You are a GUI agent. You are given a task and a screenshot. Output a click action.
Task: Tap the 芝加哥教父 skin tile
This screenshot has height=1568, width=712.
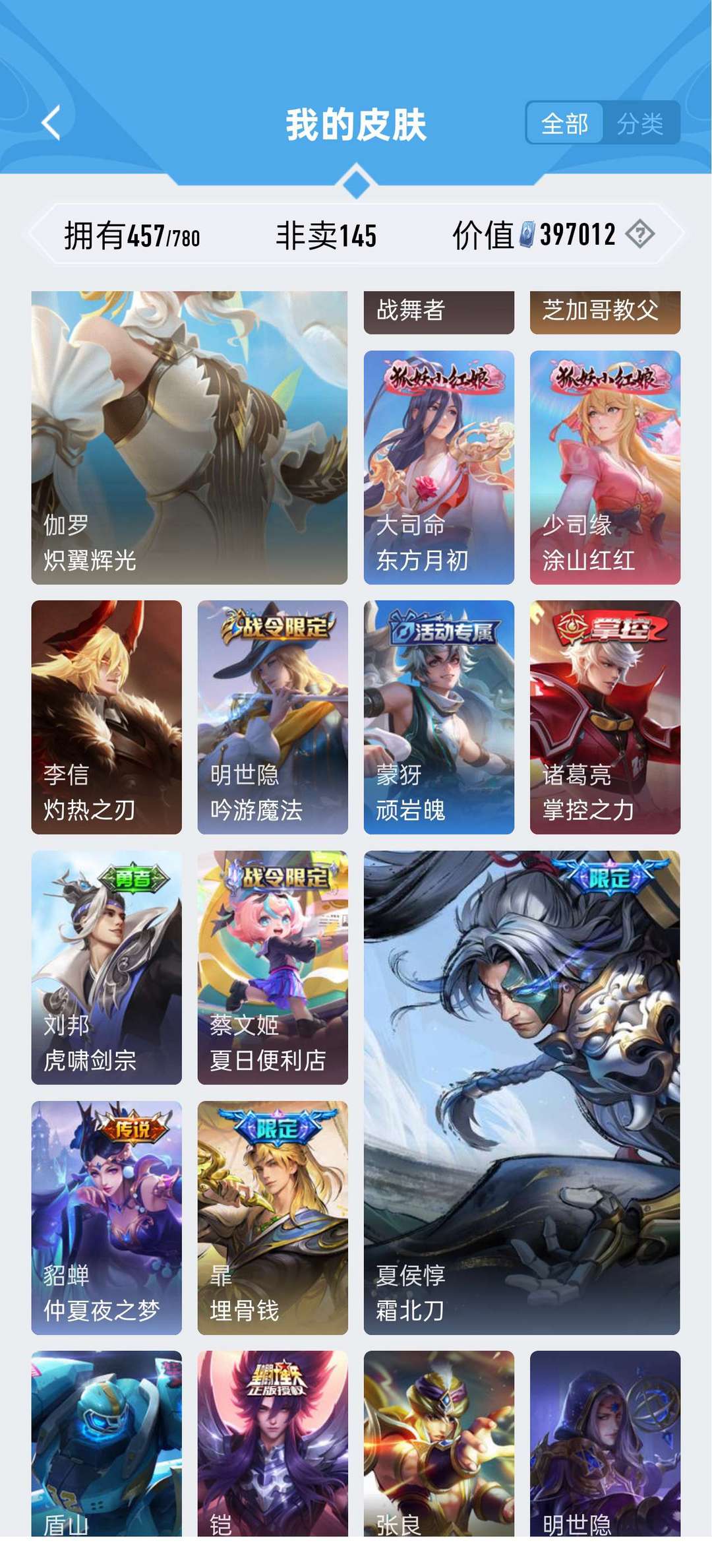tap(605, 312)
